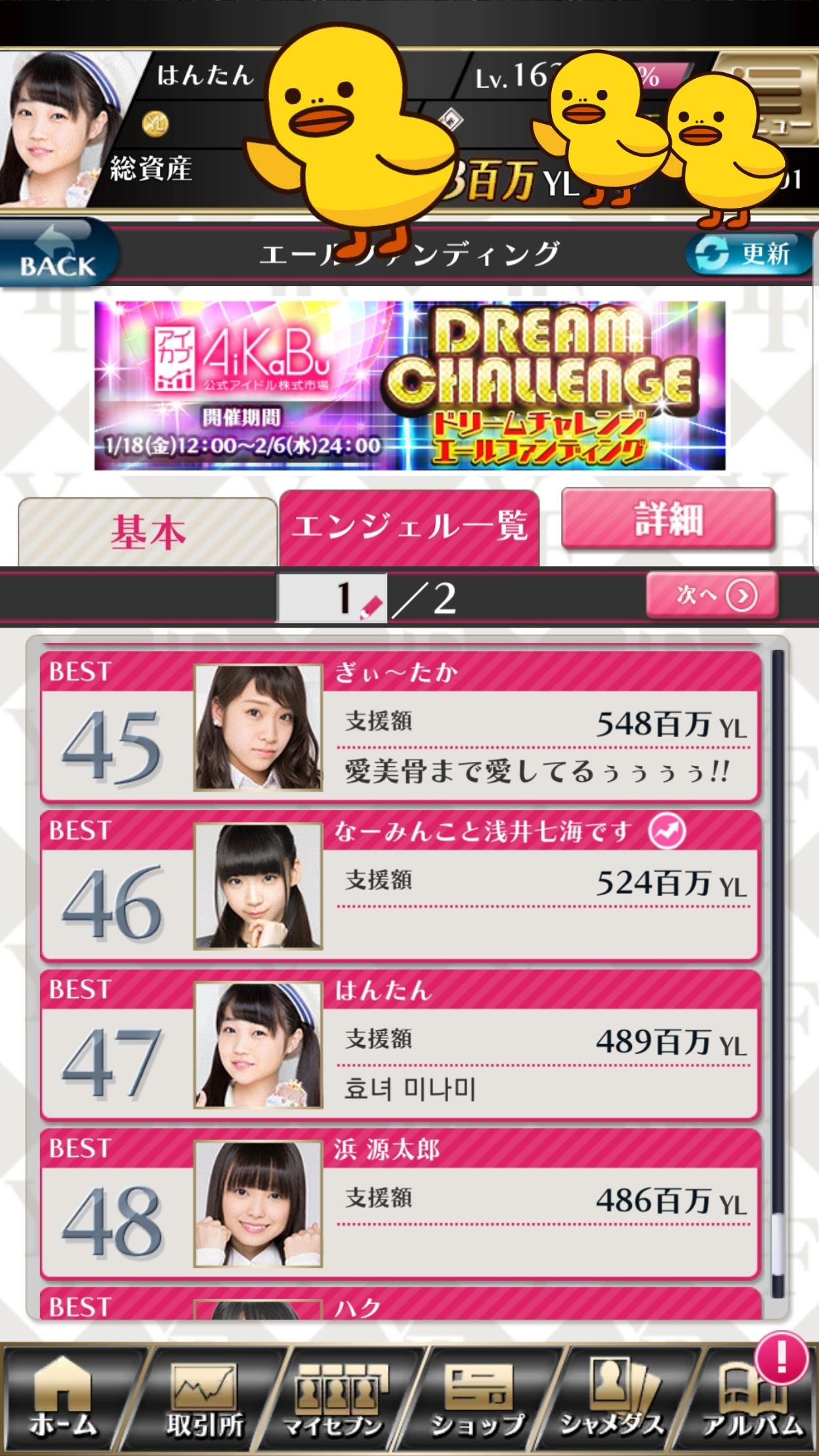This screenshot has height=1456, width=819.
Task: Refresh the page with 更新
Action: [x=748, y=254]
